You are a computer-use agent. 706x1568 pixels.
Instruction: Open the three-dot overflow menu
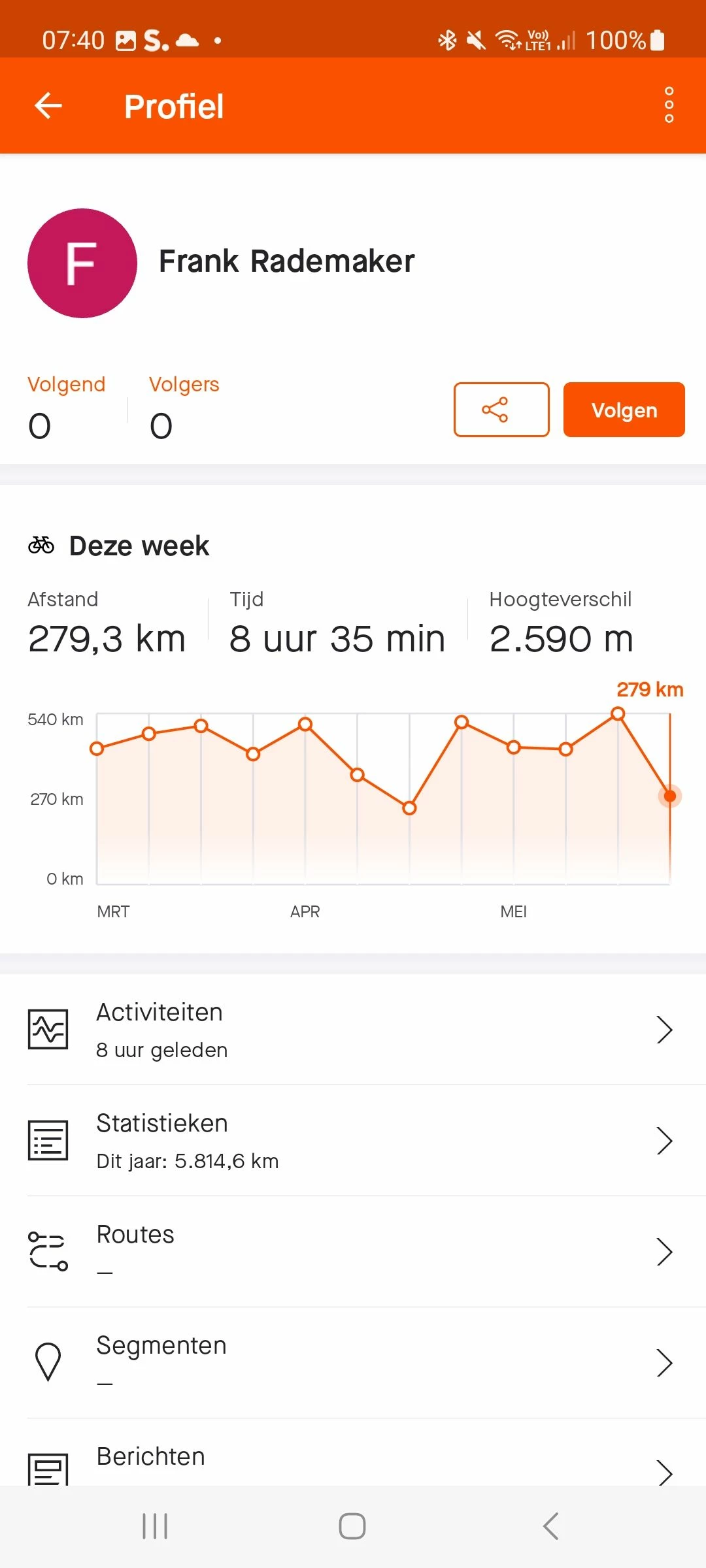[669, 105]
